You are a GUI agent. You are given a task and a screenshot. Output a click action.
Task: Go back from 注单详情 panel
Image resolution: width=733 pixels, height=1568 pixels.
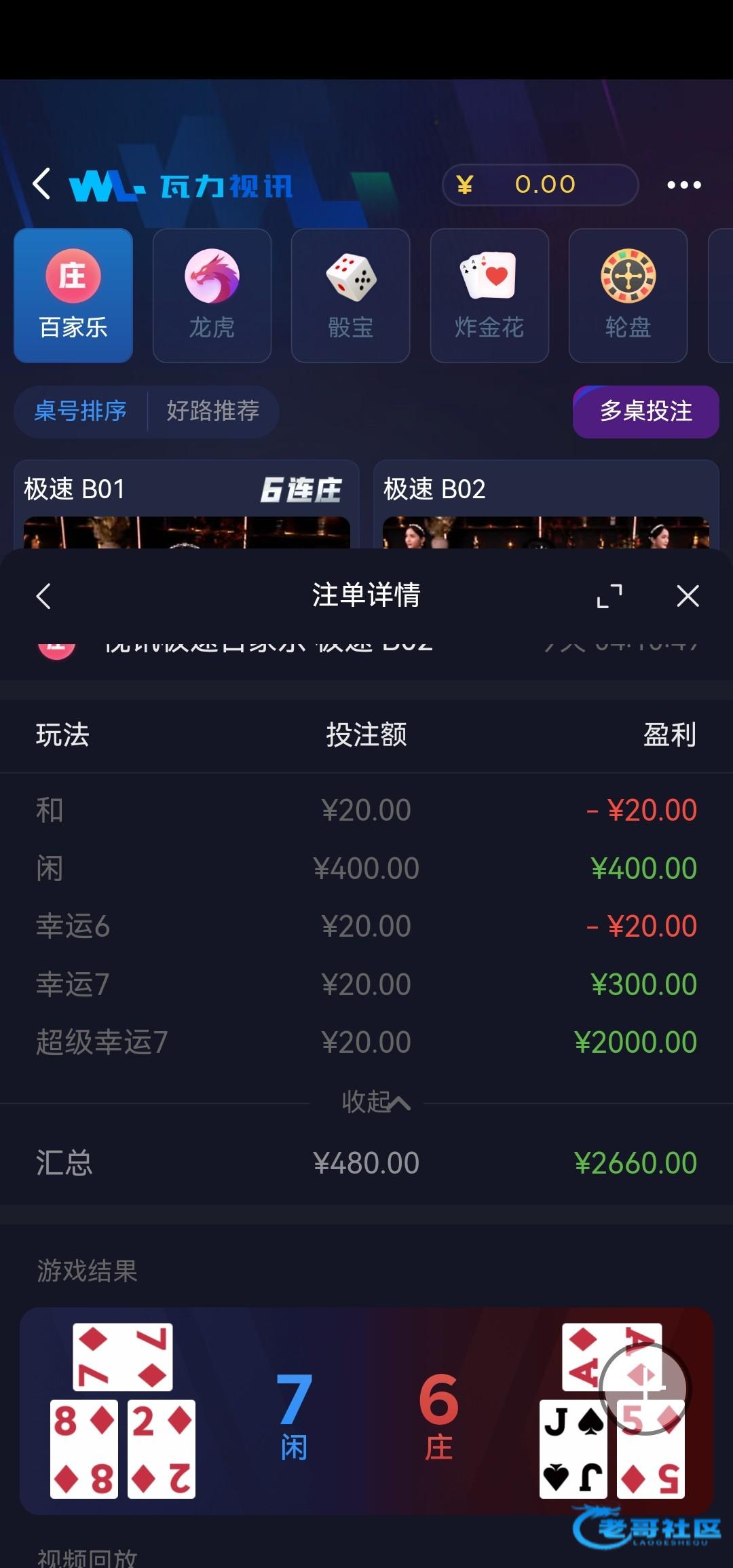click(x=43, y=596)
